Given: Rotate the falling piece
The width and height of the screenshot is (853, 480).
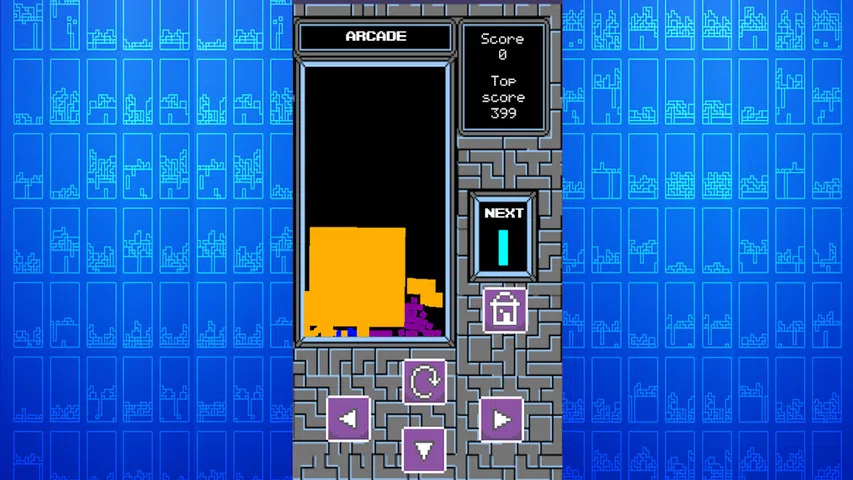Looking at the screenshot, I should click(x=424, y=381).
